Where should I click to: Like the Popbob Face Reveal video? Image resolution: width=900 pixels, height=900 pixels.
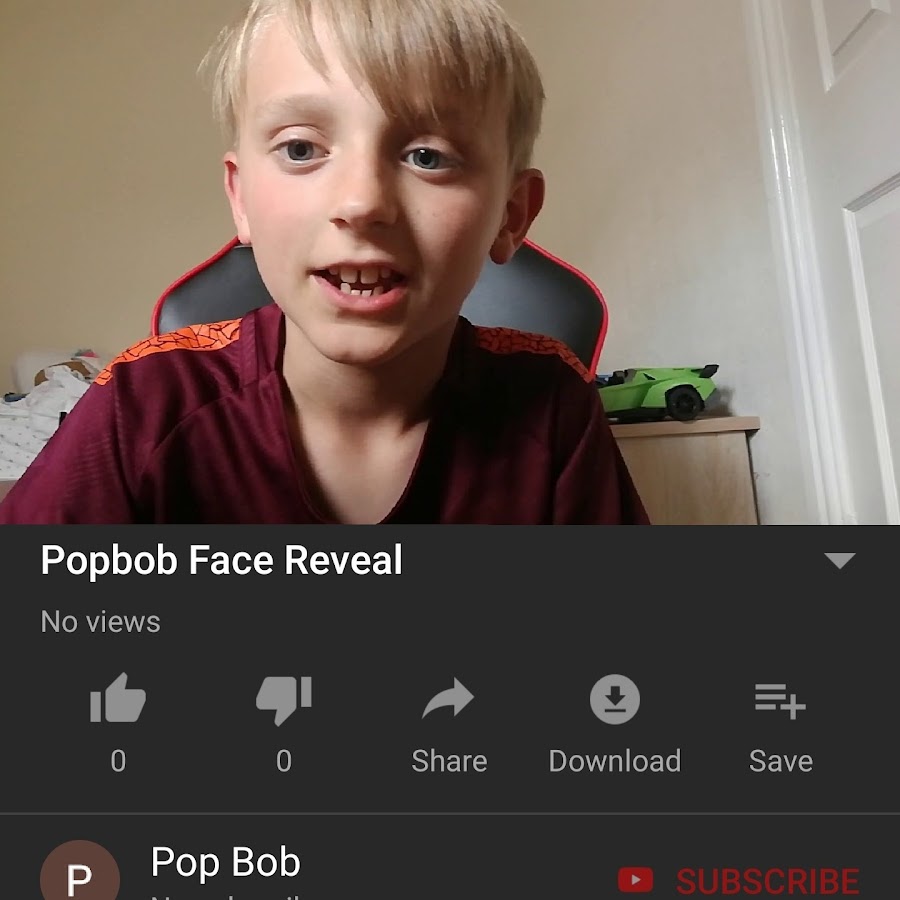118,701
